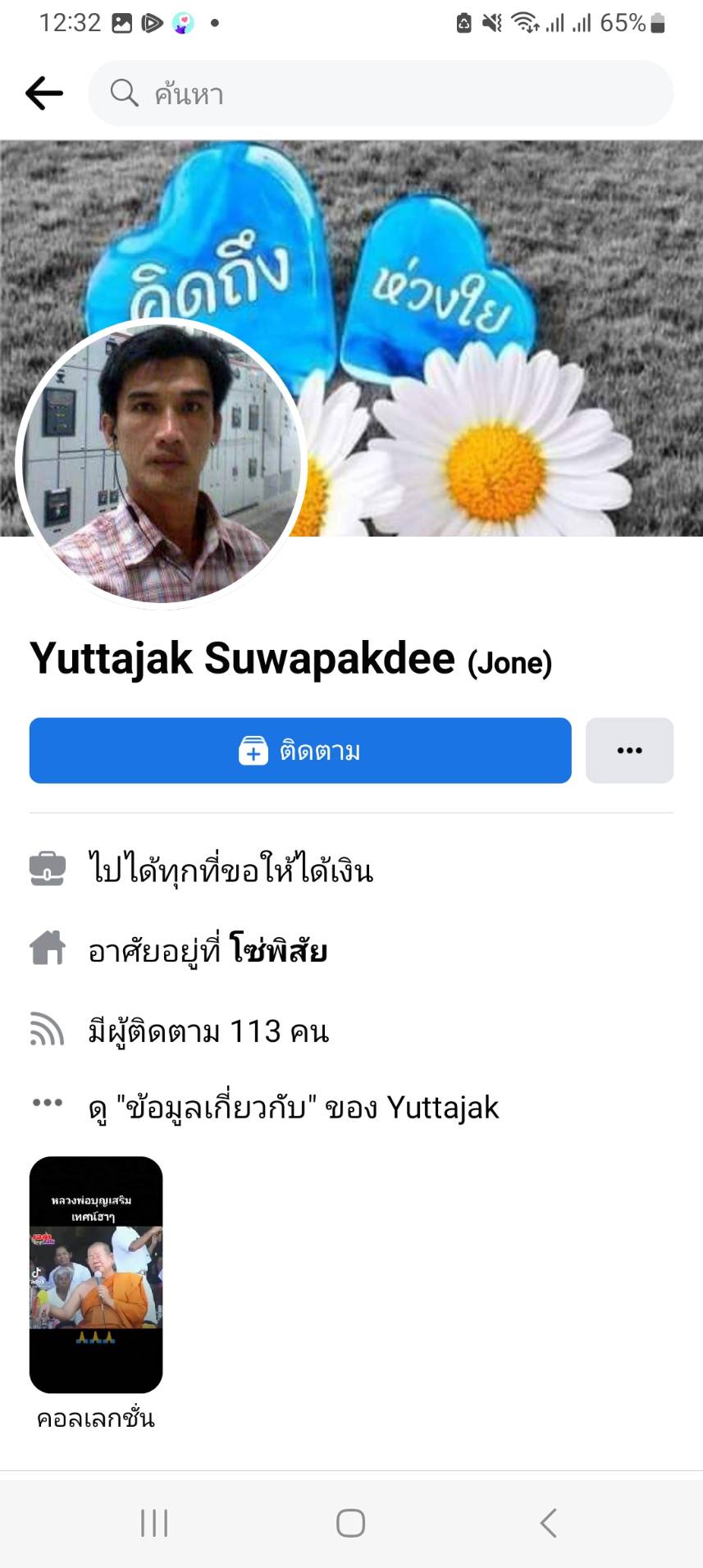Screen dimensions: 703x1568
Task: View Yuttajak's About info row
Action: pos(294,1108)
